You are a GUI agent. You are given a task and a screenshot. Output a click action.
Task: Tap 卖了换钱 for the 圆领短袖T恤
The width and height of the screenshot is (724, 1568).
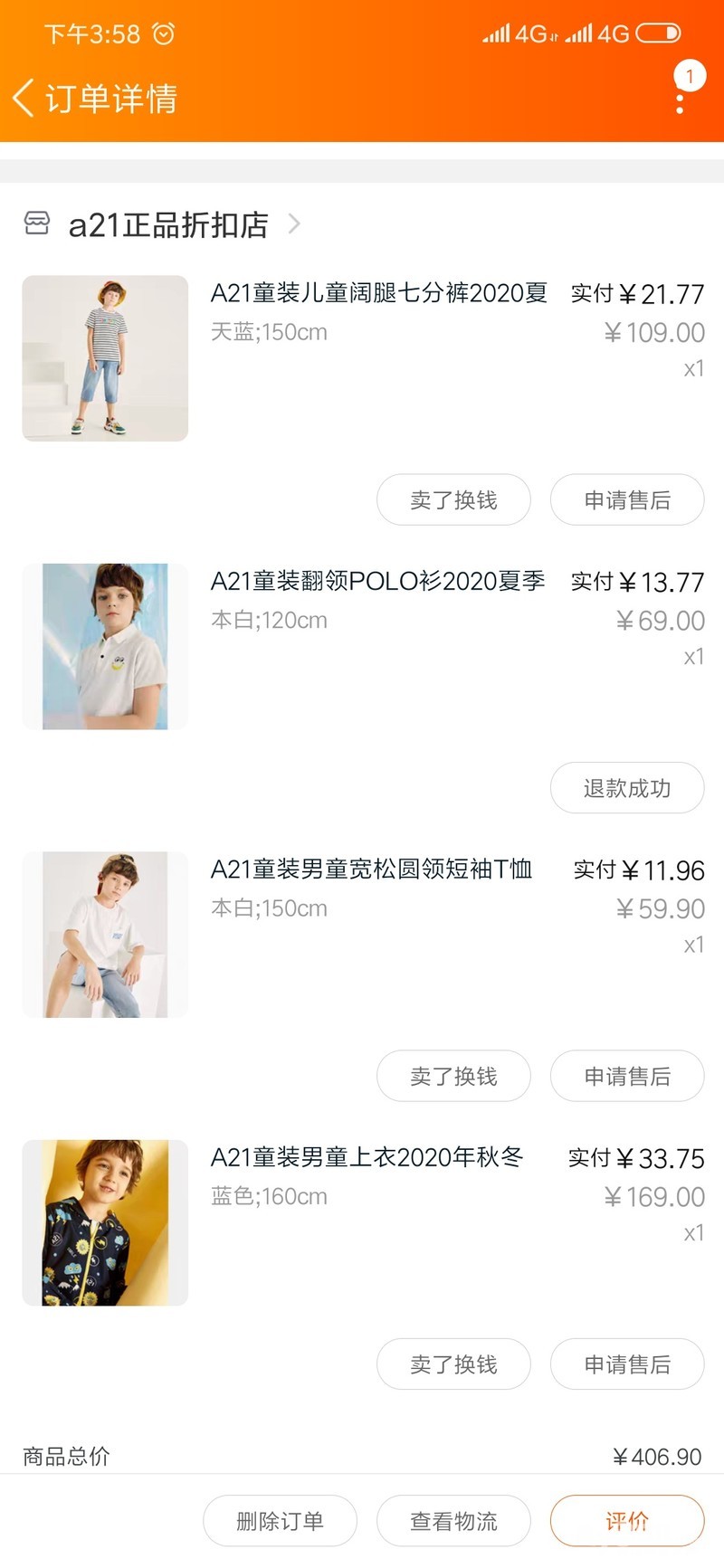[453, 1076]
